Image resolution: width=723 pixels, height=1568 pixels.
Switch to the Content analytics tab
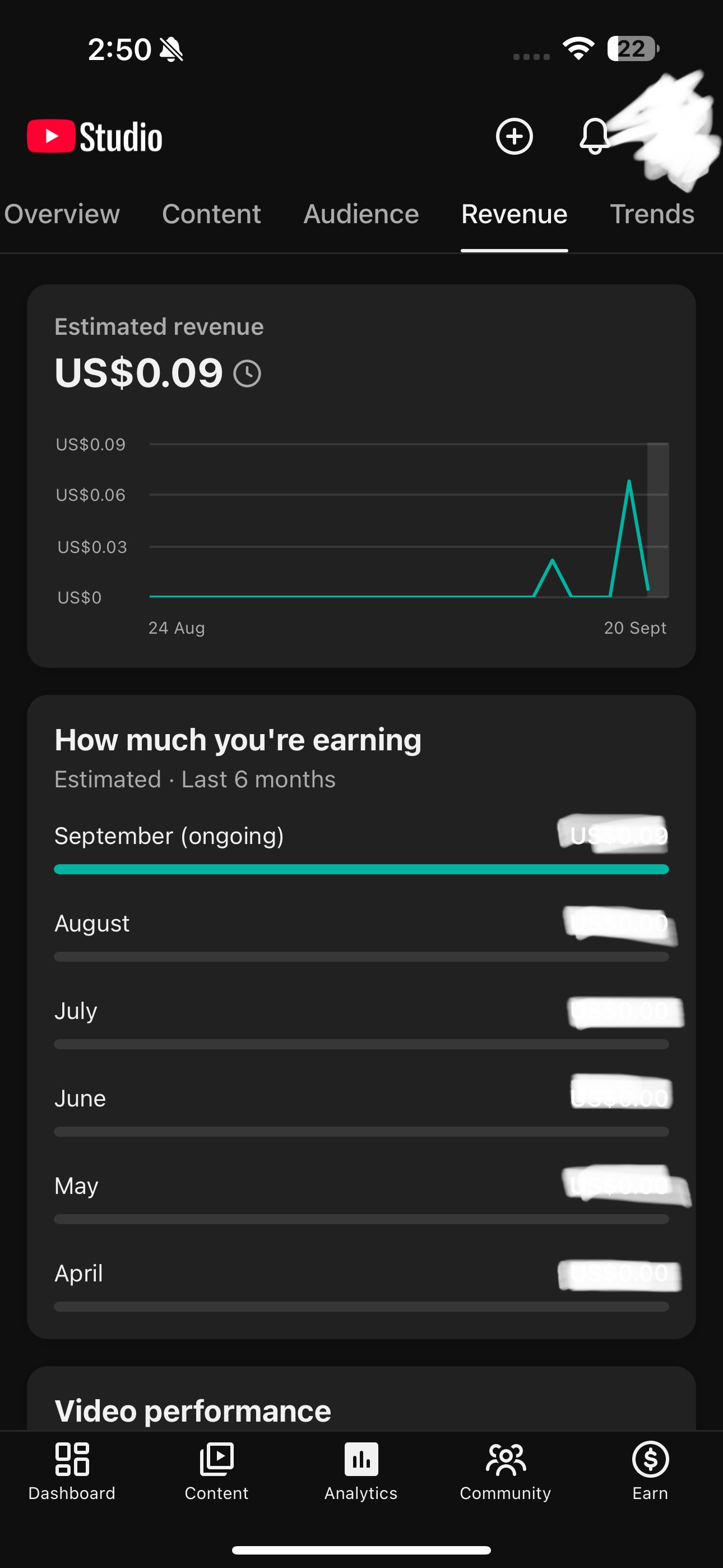pos(211,214)
